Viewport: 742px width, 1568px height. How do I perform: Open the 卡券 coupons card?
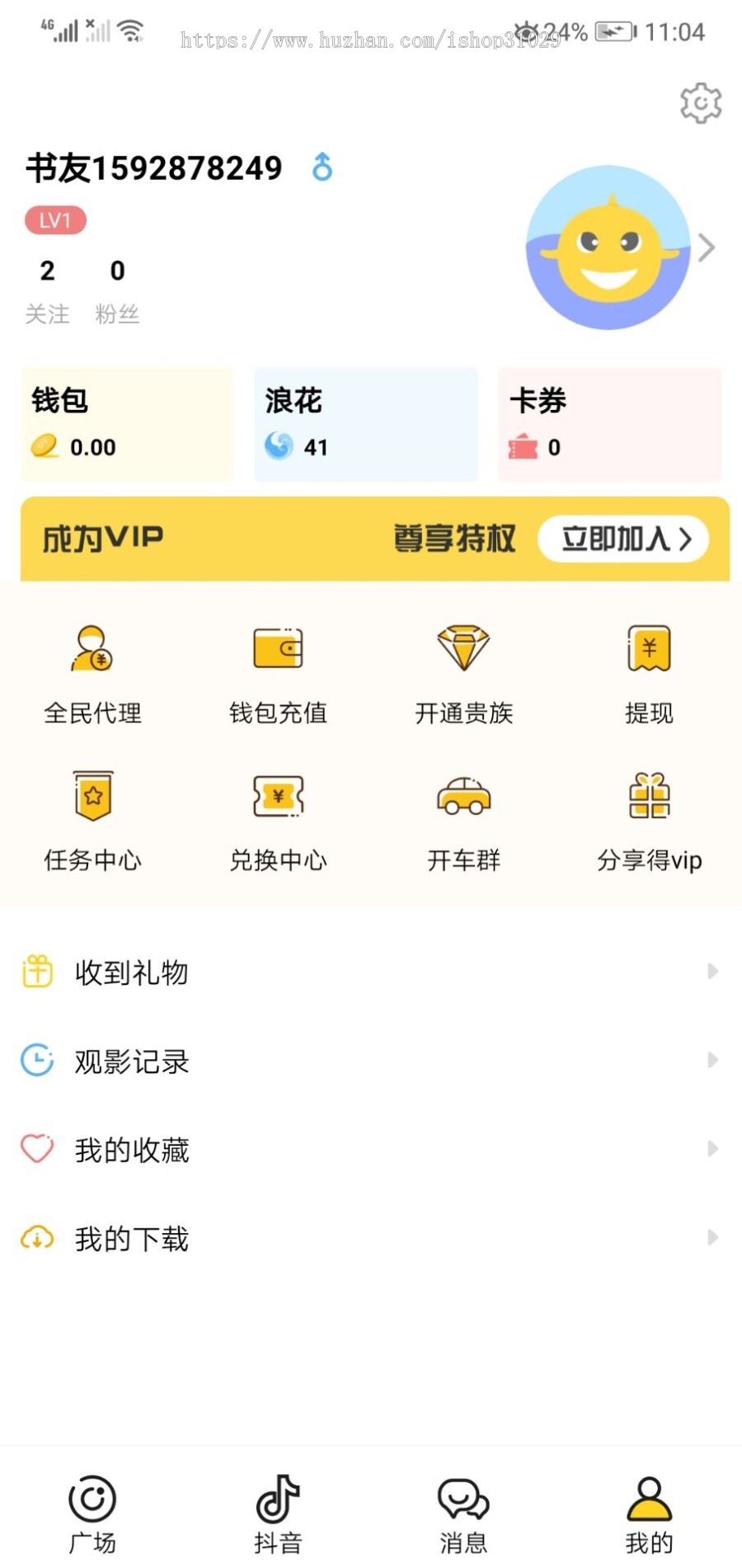coord(609,424)
